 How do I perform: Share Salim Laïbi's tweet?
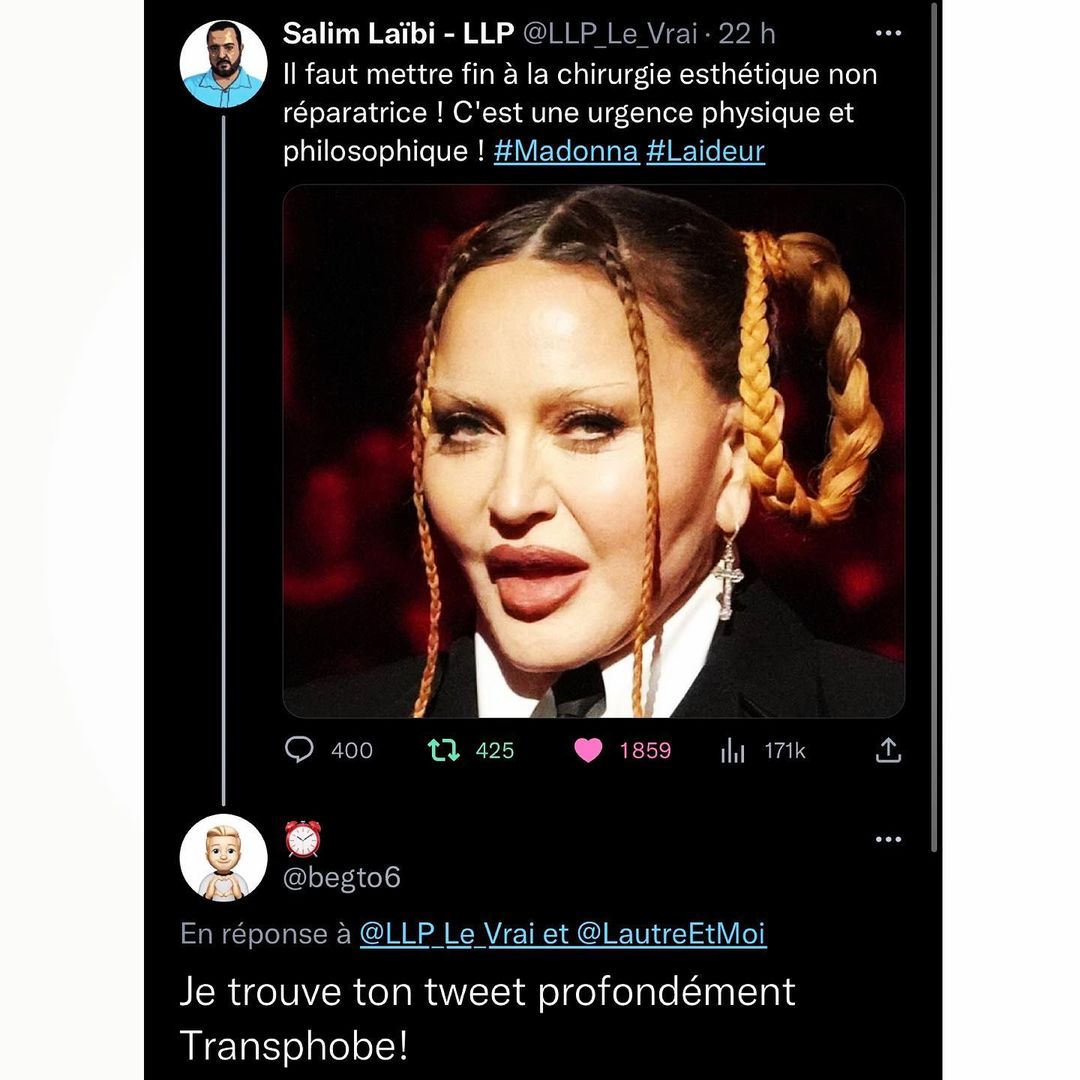tap(888, 750)
